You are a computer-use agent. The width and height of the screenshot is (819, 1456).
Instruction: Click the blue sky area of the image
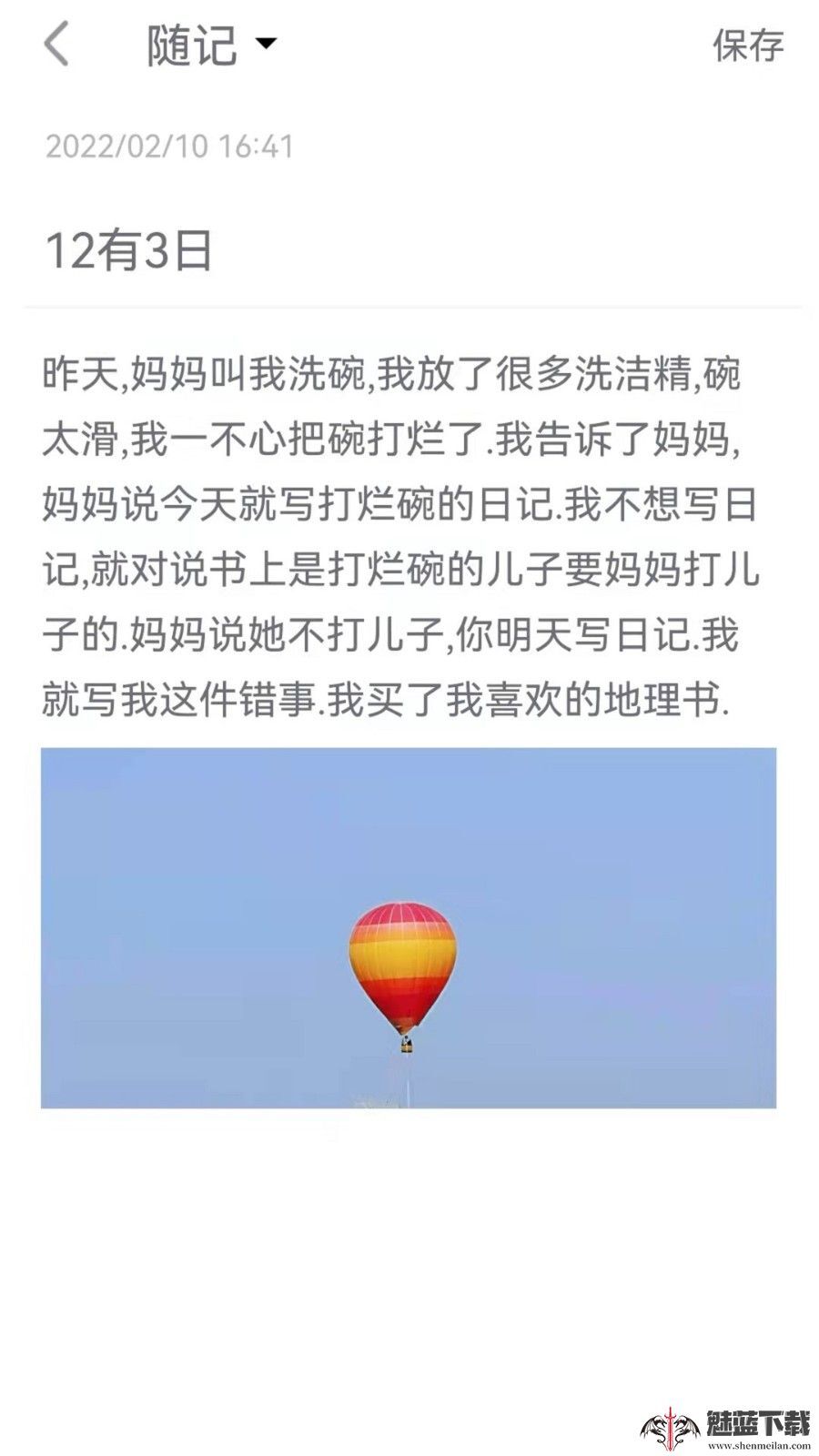coord(182,837)
